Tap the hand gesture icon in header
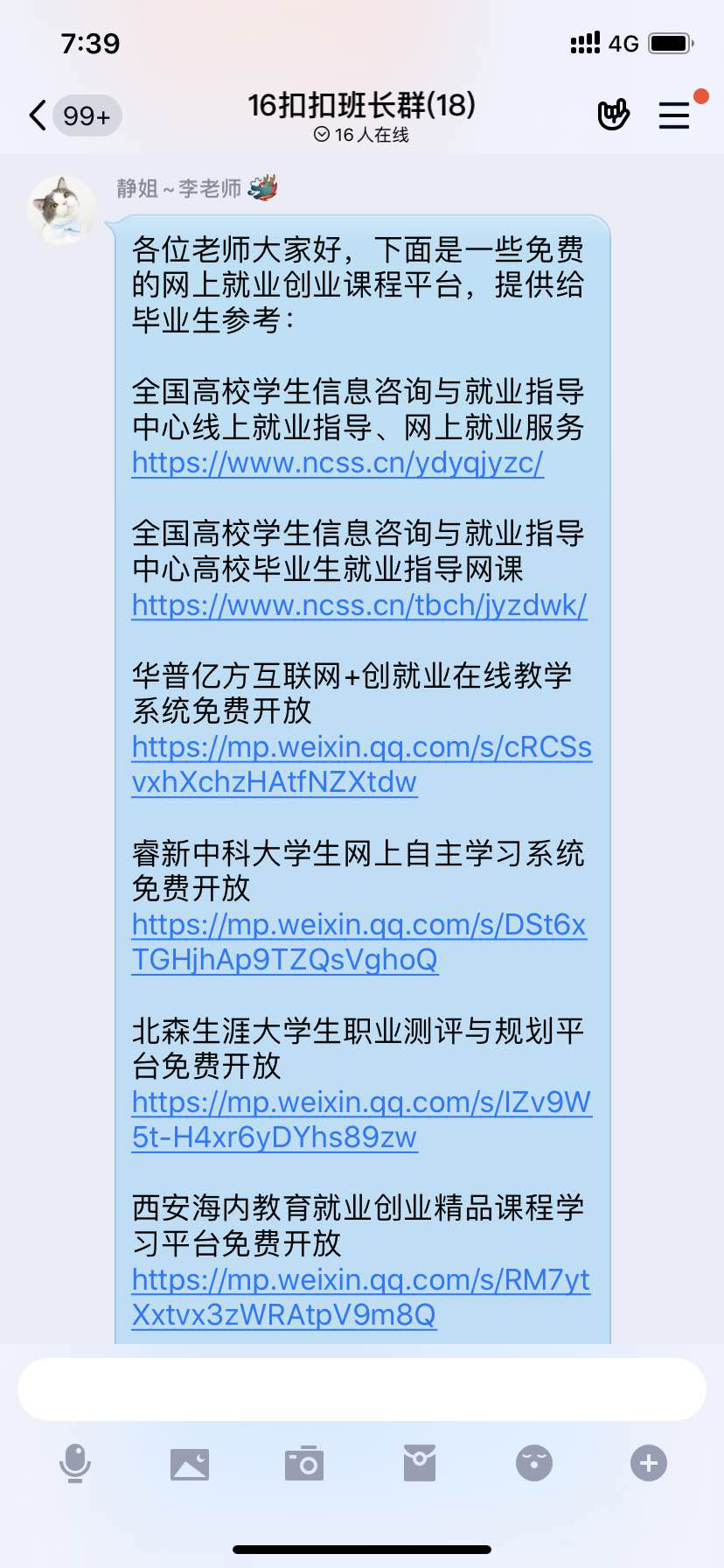Viewport: 724px width, 1568px height. 613,115
